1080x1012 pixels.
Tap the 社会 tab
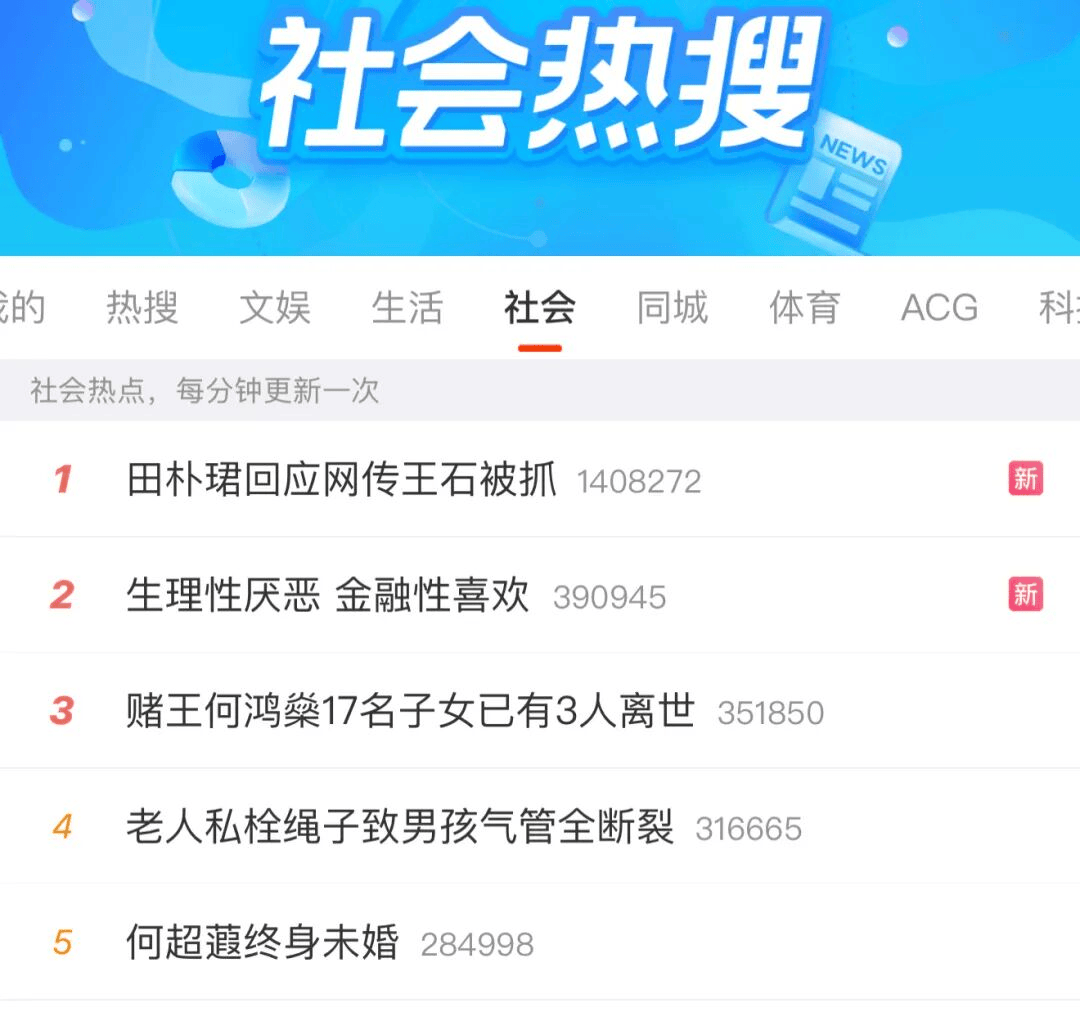click(x=540, y=308)
